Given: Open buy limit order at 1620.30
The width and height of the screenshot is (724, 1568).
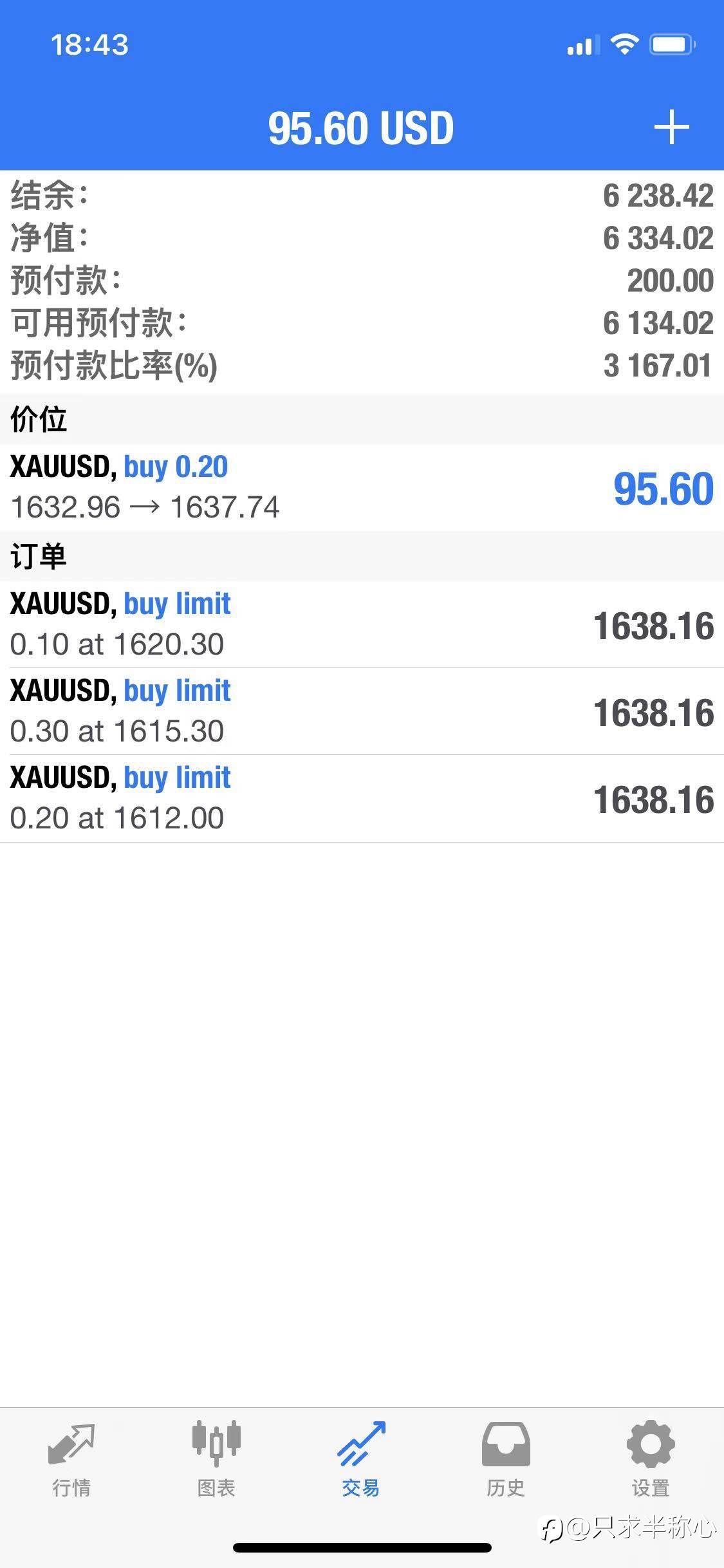Looking at the screenshot, I should click(x=362, y=624).
